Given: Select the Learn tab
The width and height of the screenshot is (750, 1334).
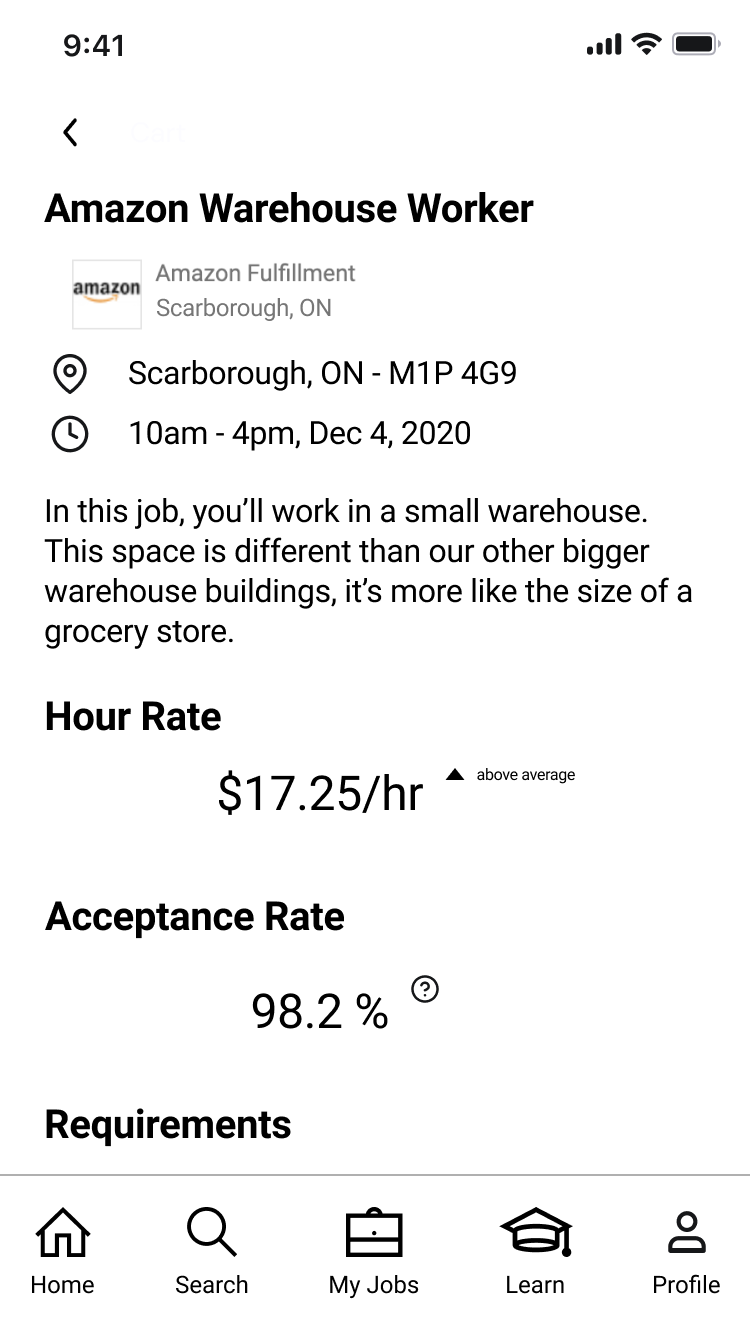Looking at the screenshot, I should tap(535, 1251).
